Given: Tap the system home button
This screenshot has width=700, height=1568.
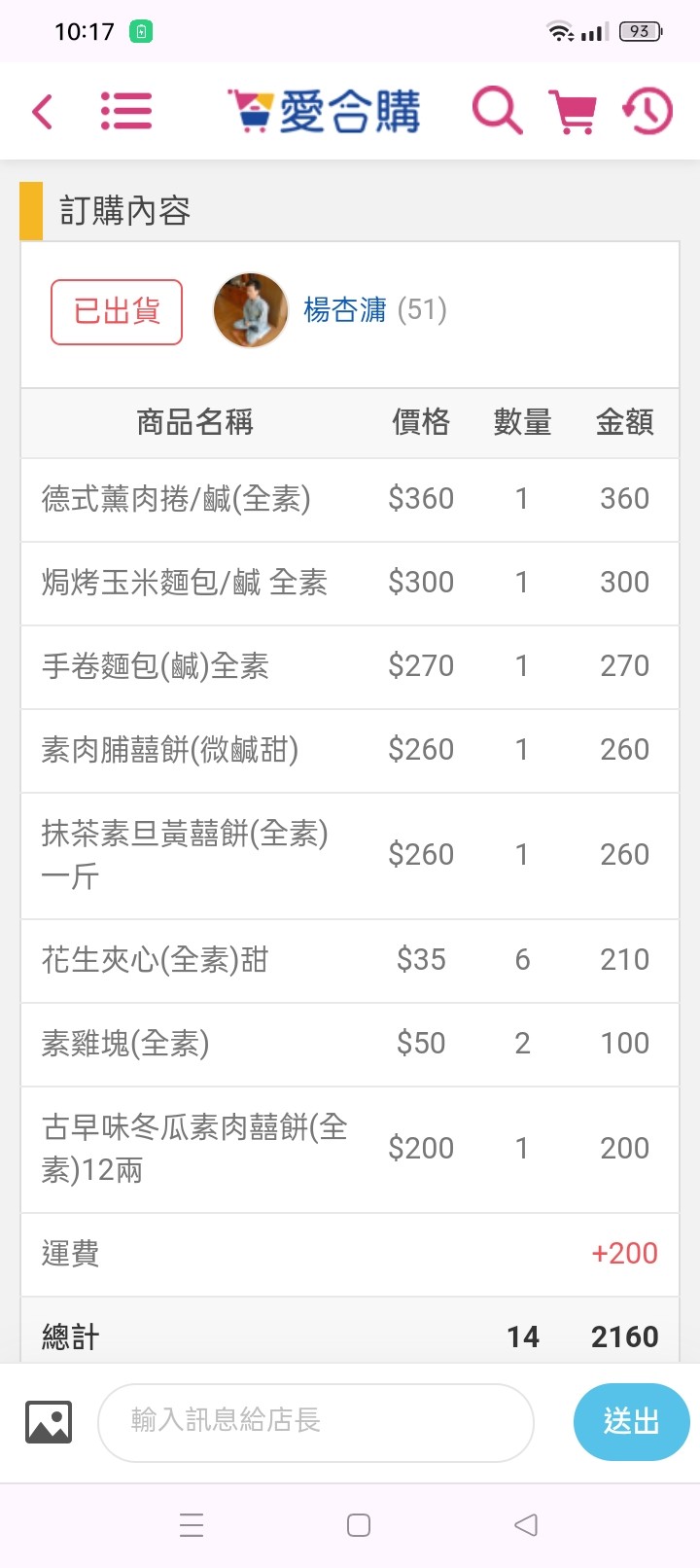Looking at the screenshot, I should (x=359, y=1525).
